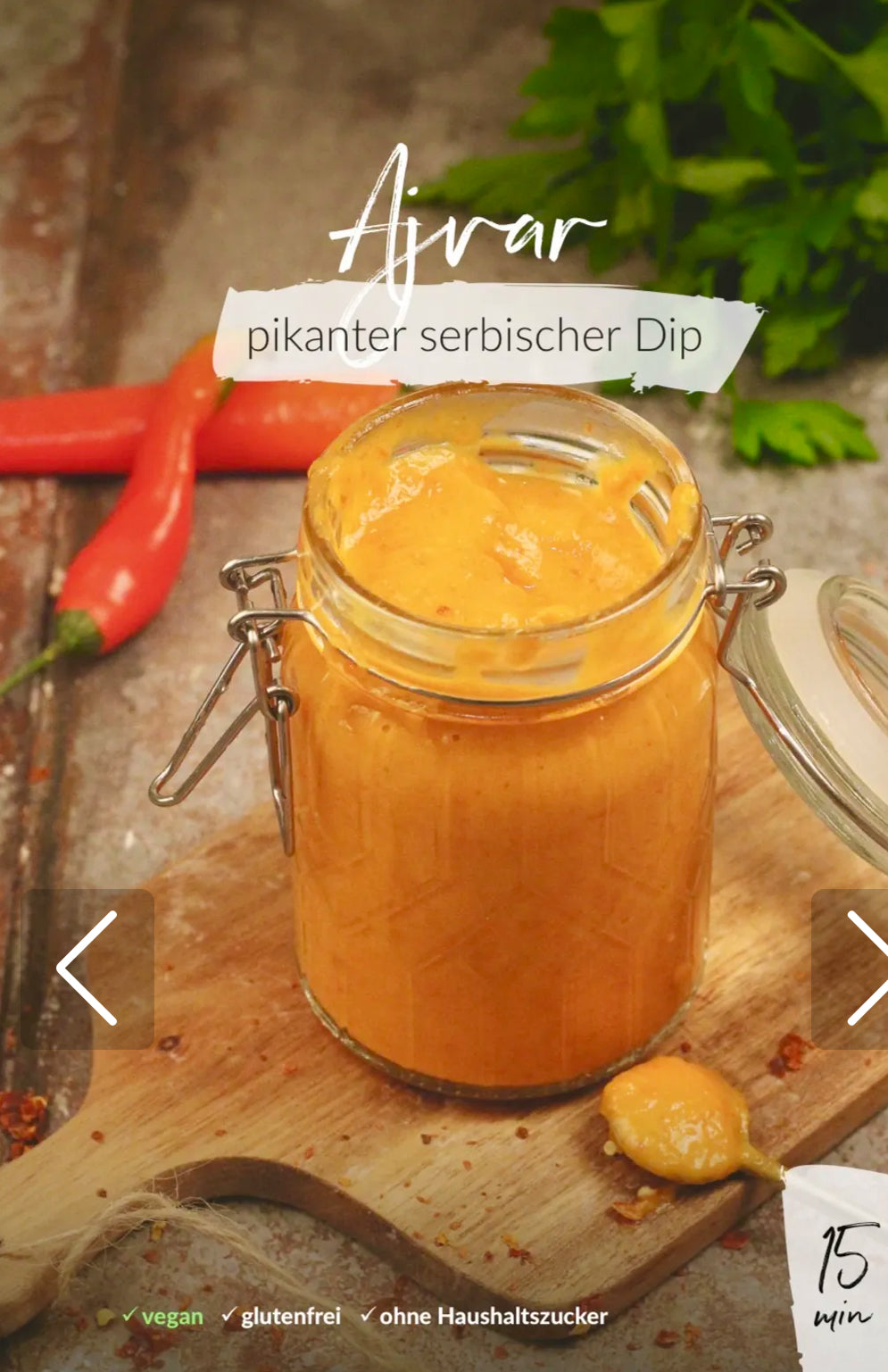The height and width of the screenshot is (1372, 888).
Task: Go to the previous image
Action: (87, 969)
